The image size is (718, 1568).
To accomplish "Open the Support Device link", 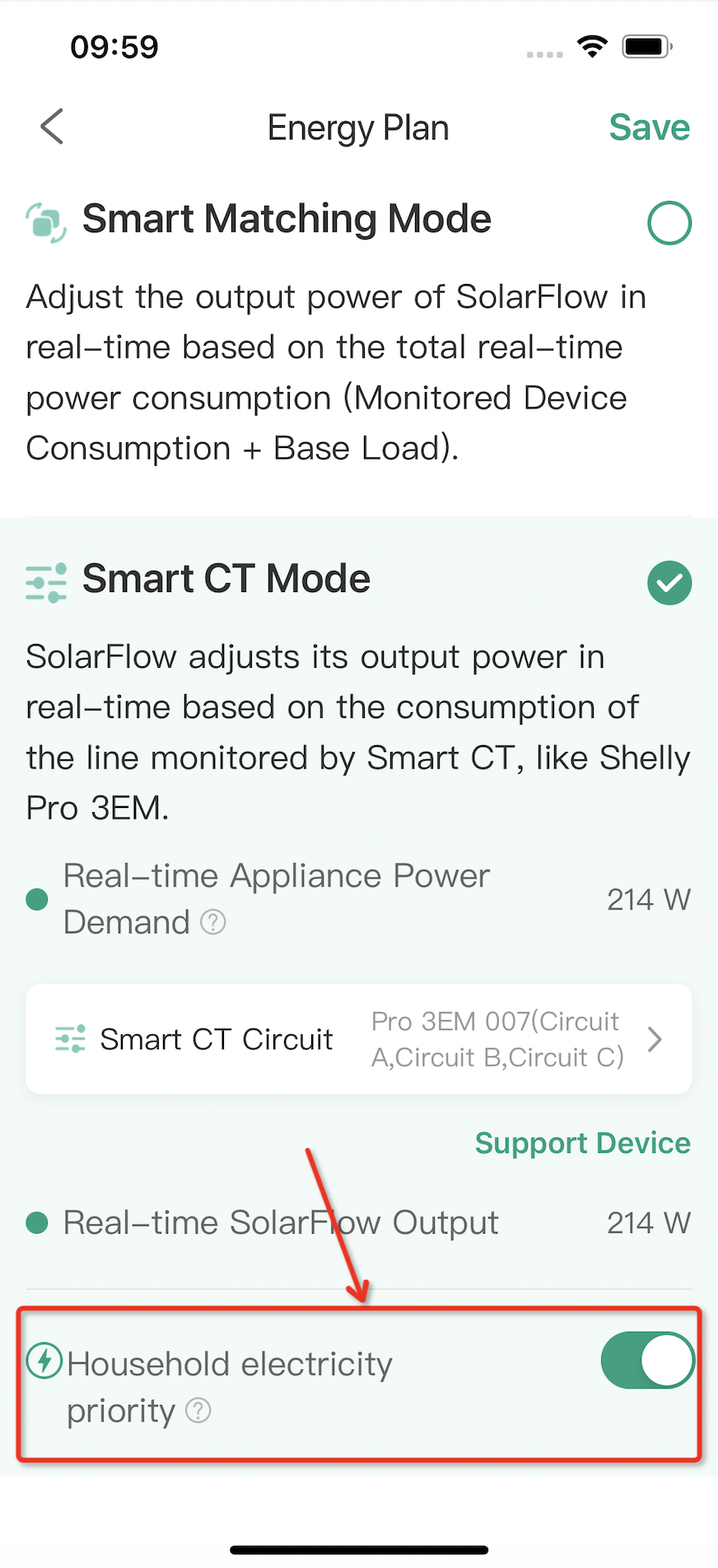I will click(x=583, y=1143).
